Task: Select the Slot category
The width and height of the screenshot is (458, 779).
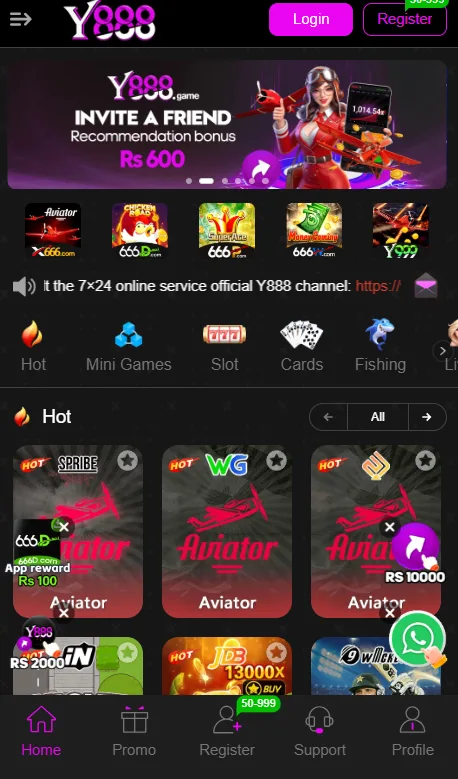Action: click(225, 346)
